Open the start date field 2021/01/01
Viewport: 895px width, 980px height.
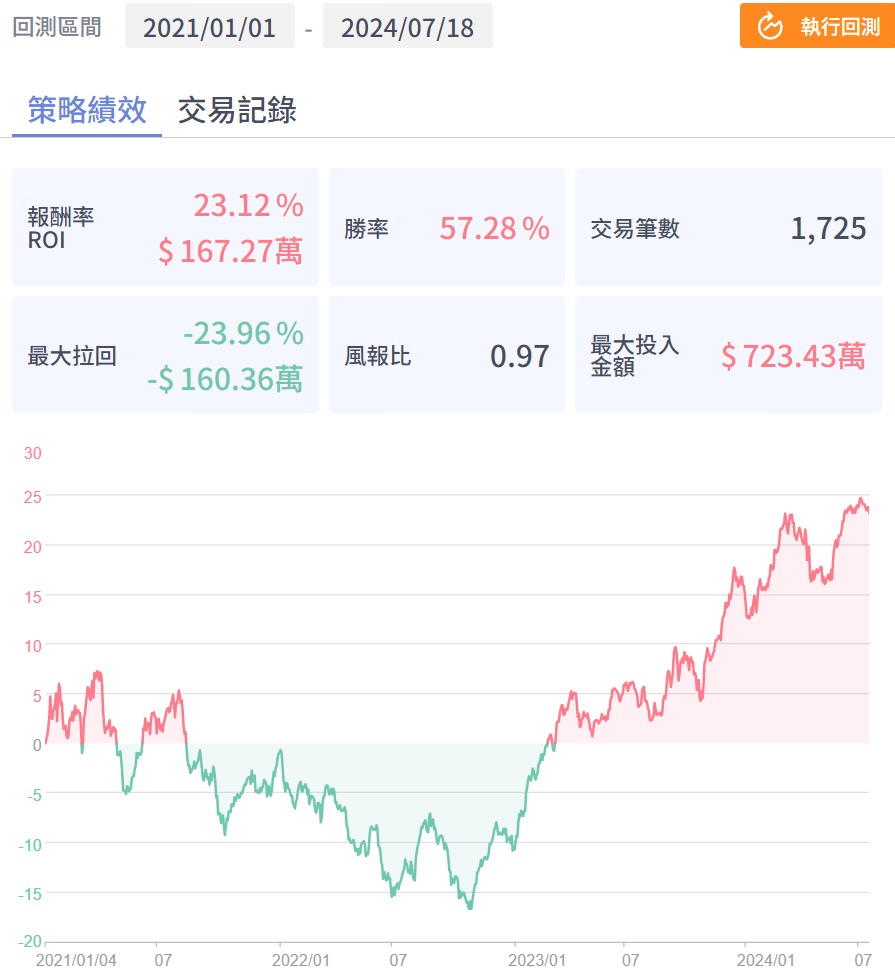click(209, 27)
